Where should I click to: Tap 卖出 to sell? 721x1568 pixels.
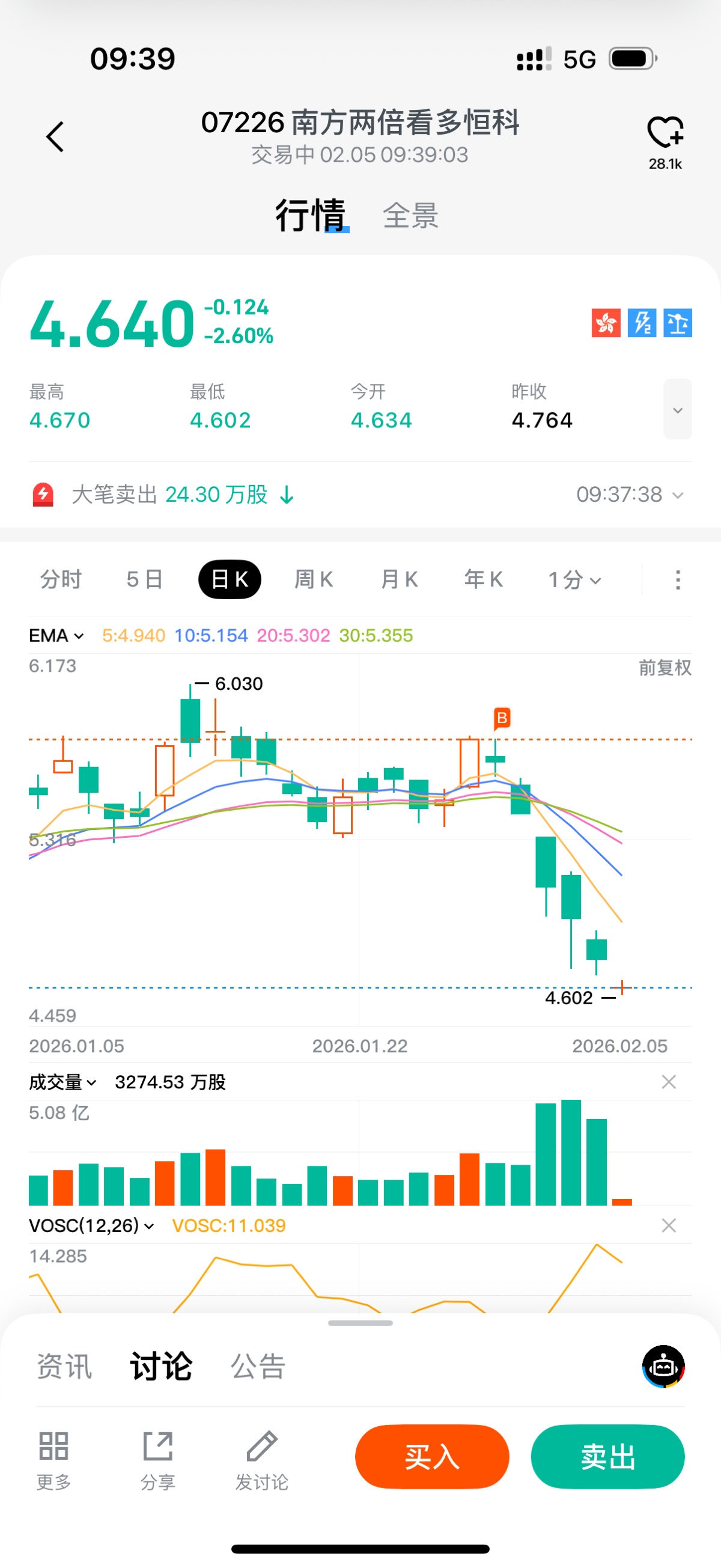pyautogui.click(x=607, y=1457)
